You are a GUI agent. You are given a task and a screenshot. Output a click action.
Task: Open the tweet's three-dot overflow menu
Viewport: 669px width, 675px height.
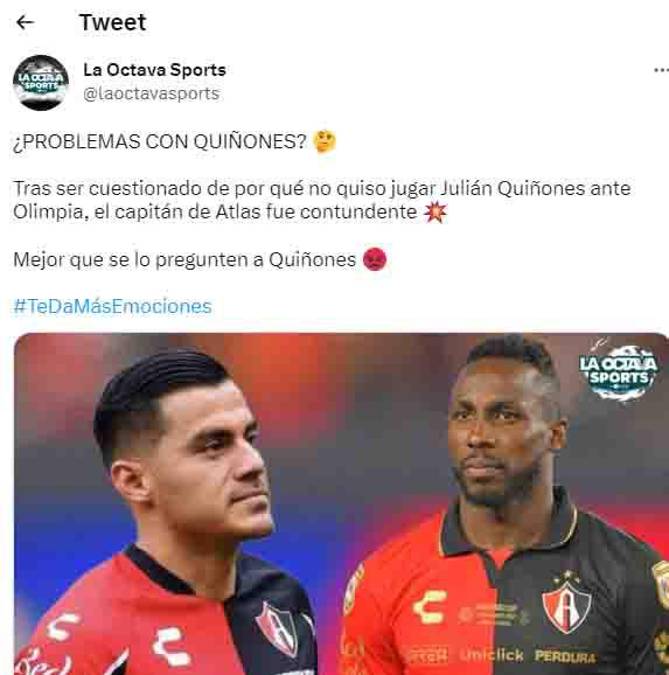(x=659, y=71)
